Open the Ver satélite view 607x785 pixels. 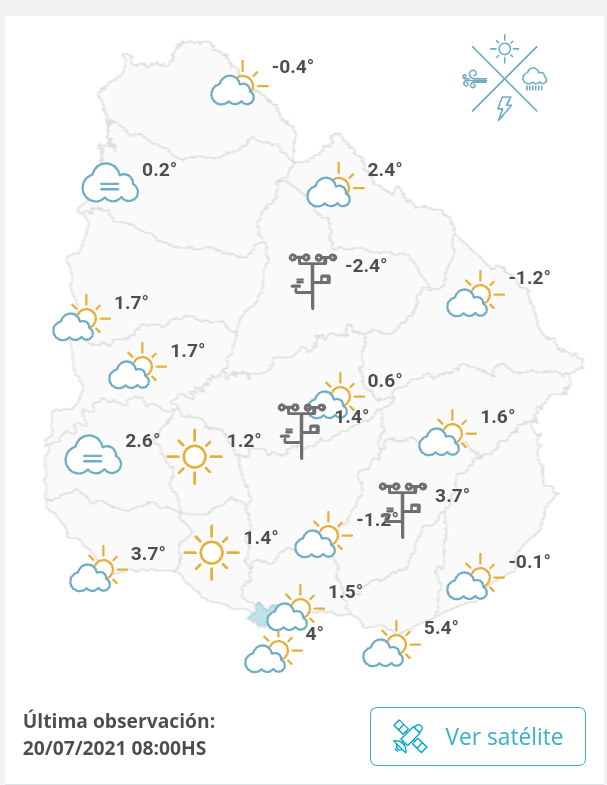[x=477, y=737]
